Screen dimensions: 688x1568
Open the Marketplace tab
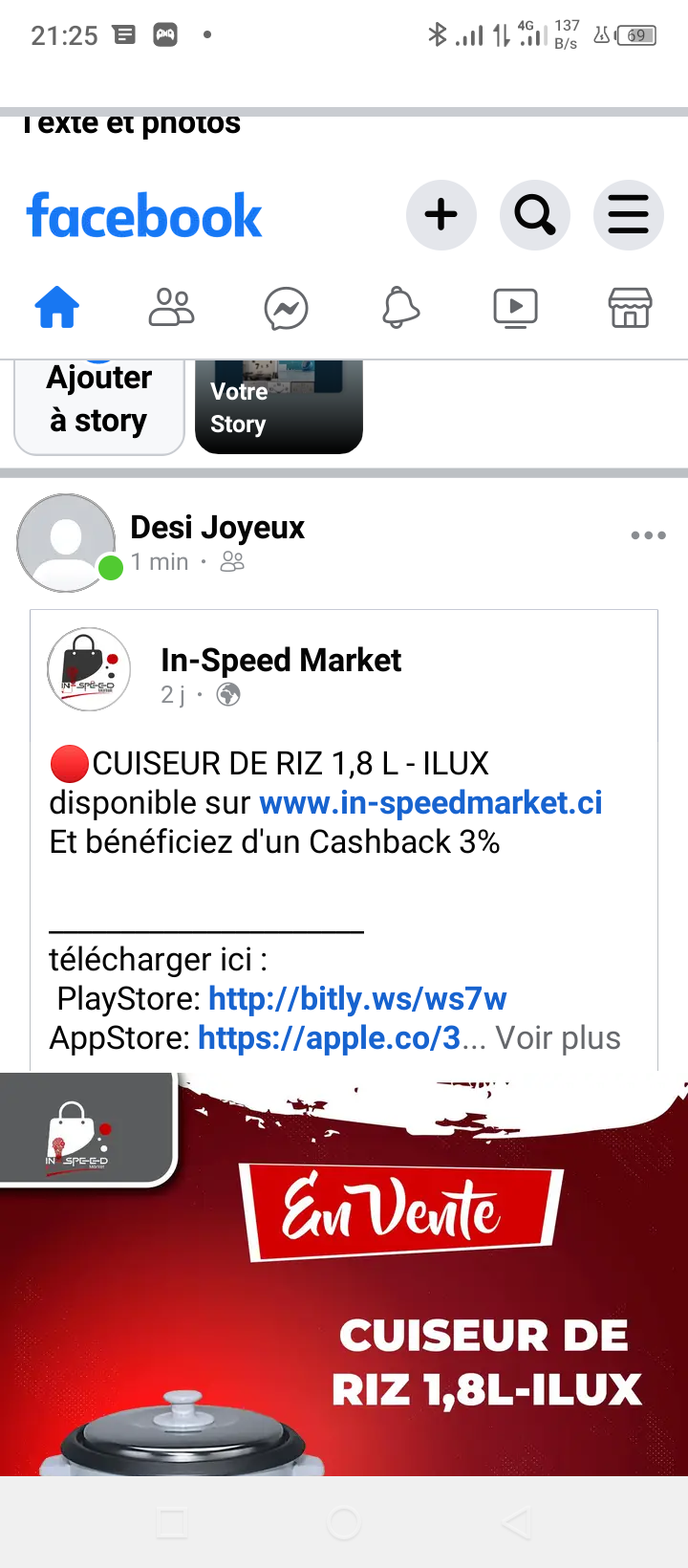point(630,309)
